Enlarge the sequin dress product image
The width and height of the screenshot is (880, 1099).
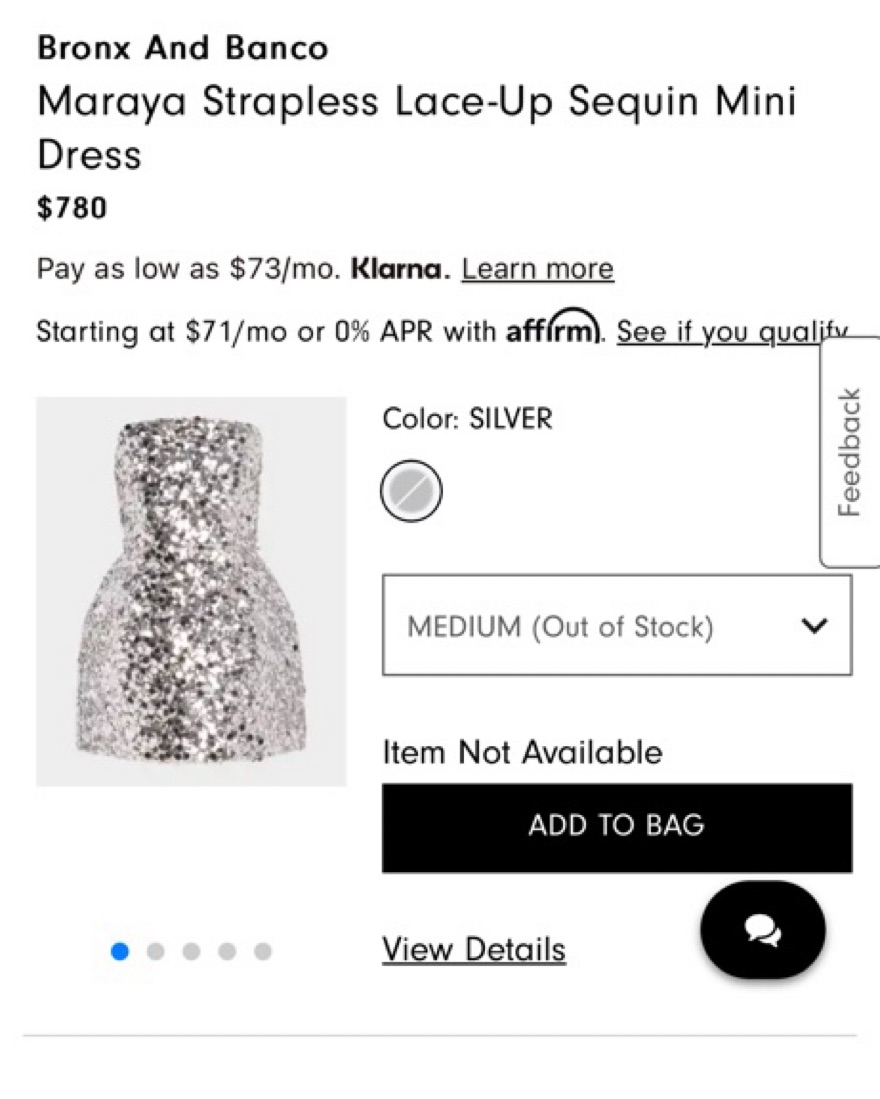tap(191, 591)
